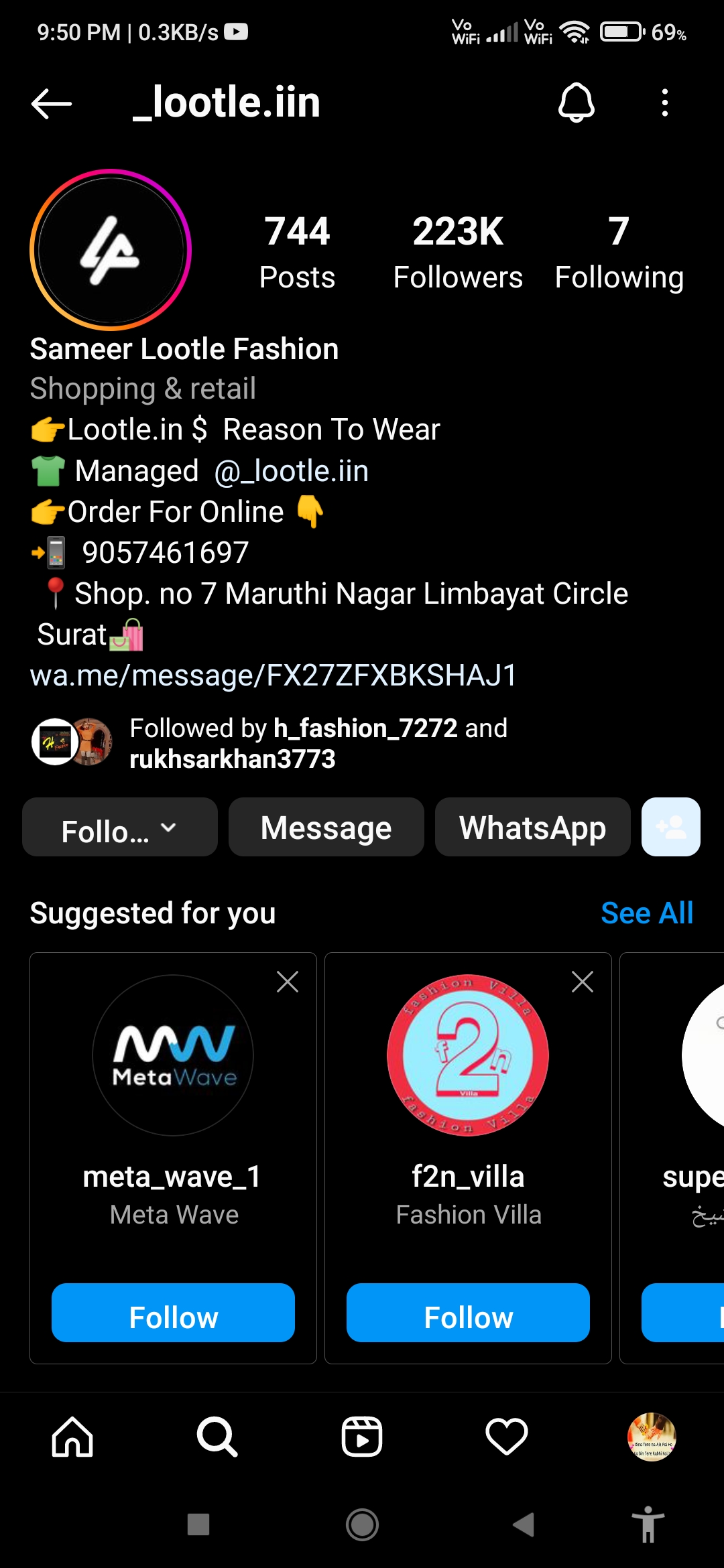Open the three-dot overflow menu
Screen dimensions: 724x1568
click(664, 103)
